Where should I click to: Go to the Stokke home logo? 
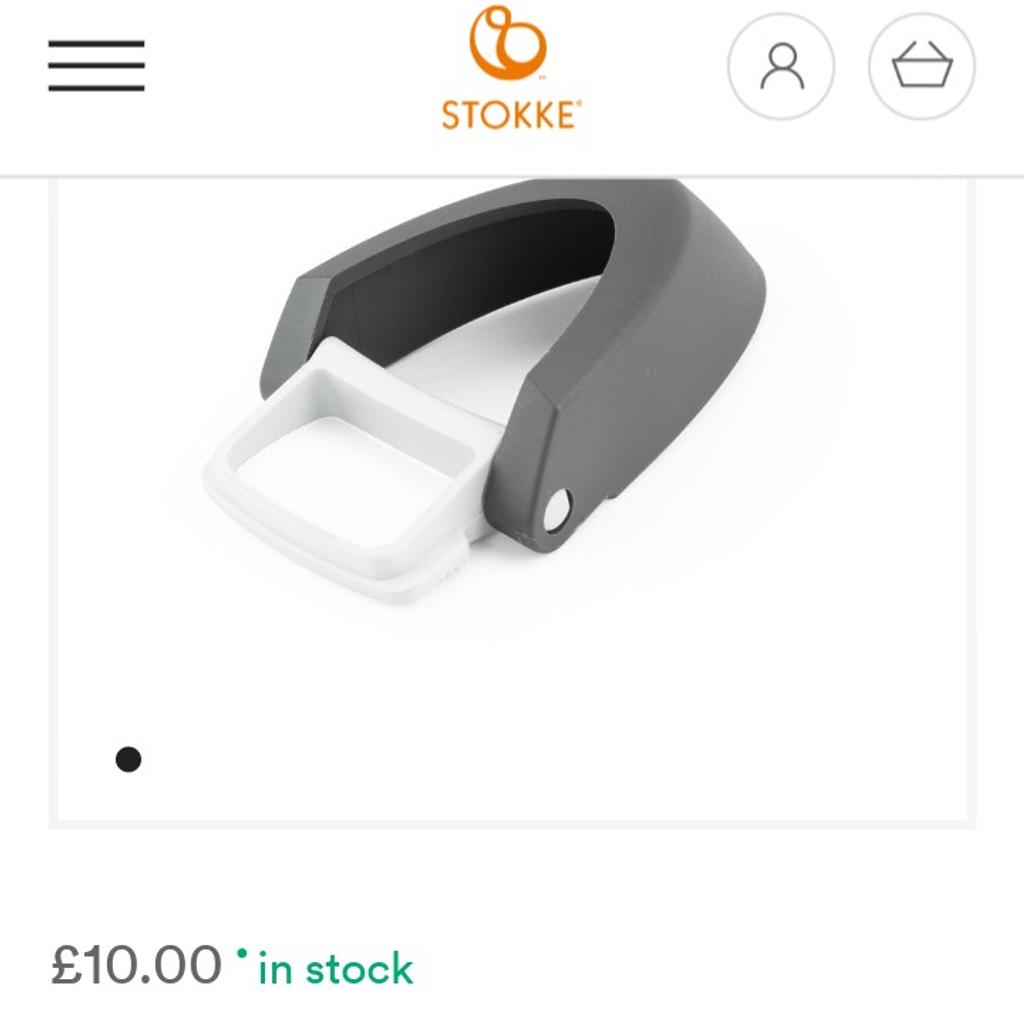[x=509, y=70]
